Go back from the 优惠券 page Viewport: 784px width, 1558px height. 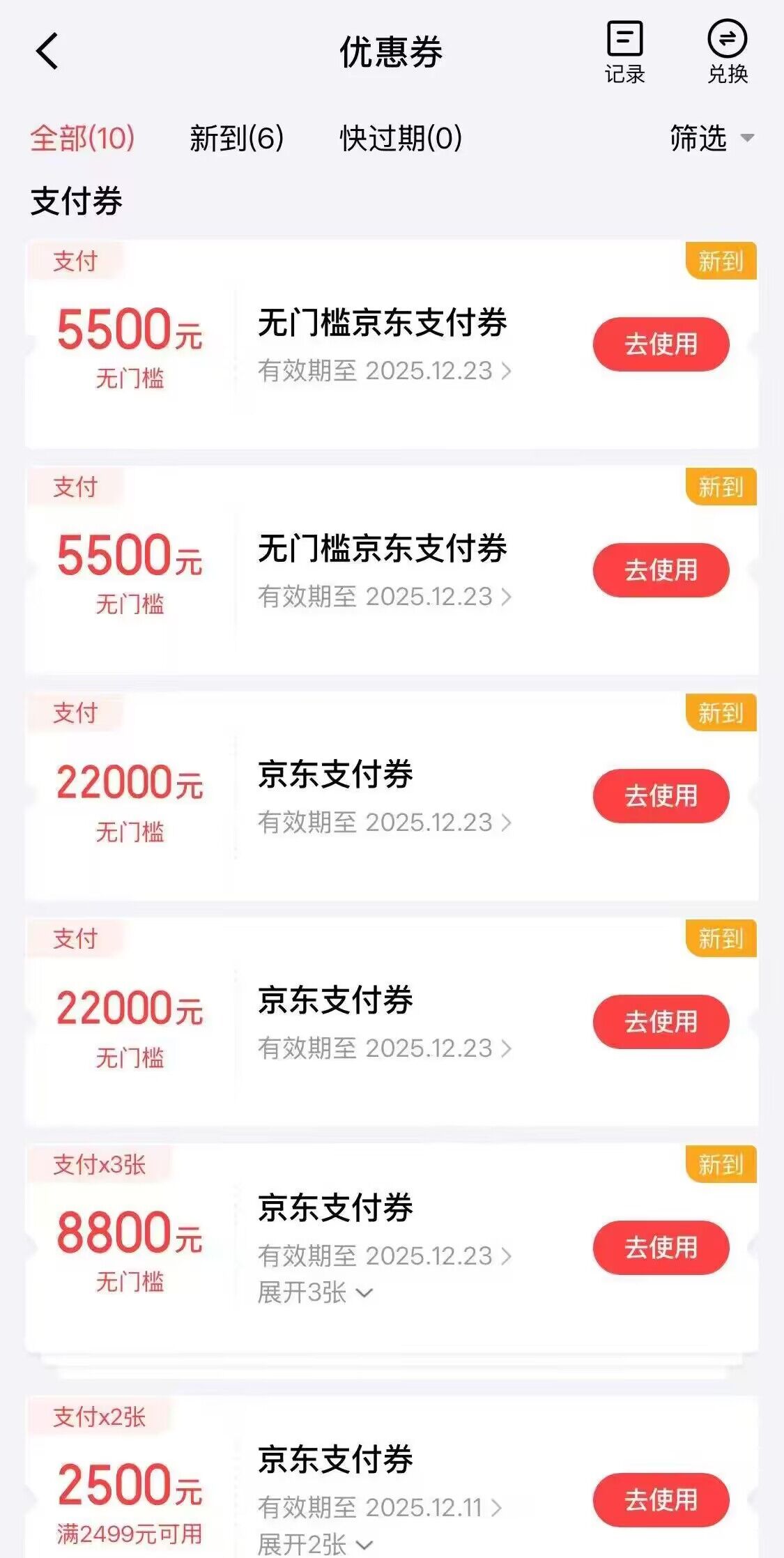pyautogui.click(x=47, y=52)
